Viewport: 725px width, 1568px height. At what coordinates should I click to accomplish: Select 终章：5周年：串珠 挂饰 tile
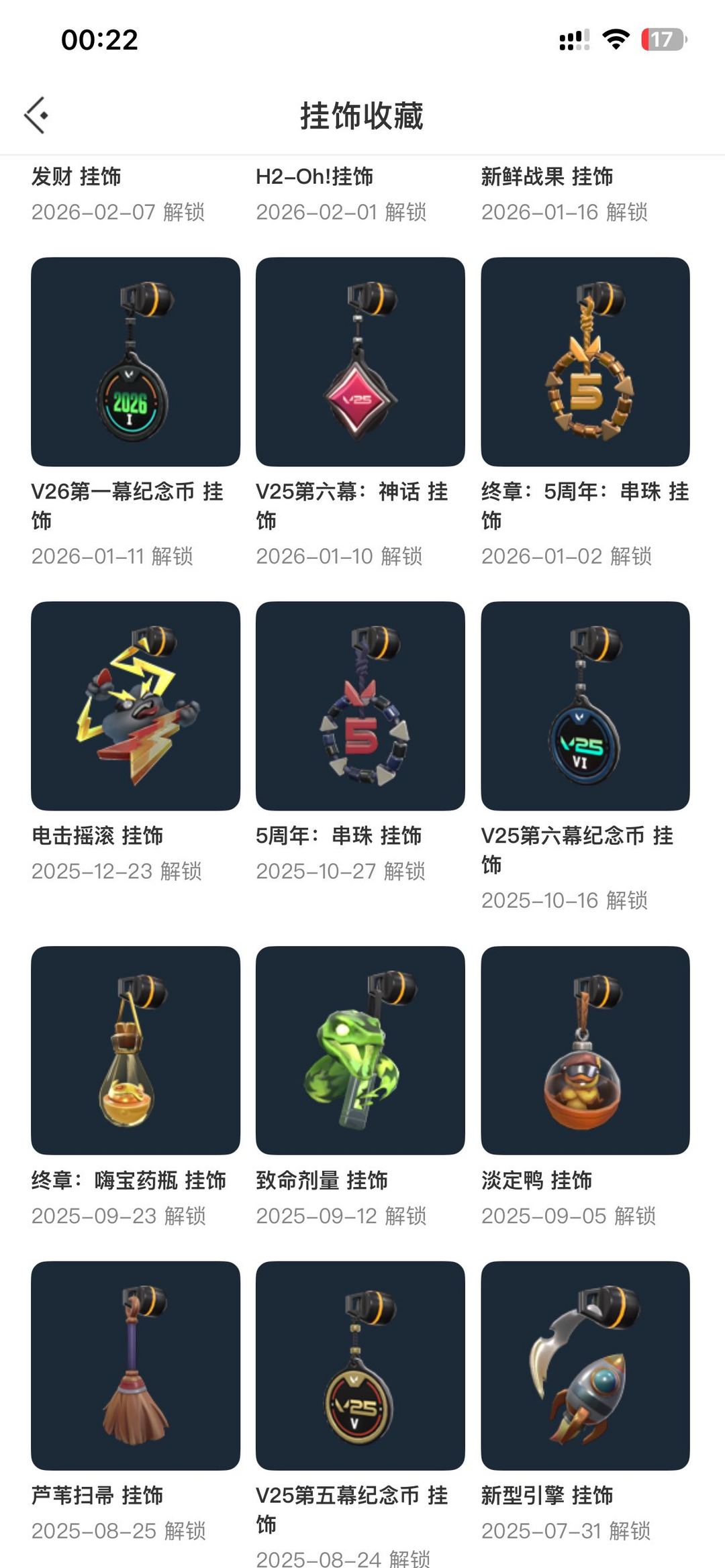click(585, 362)
